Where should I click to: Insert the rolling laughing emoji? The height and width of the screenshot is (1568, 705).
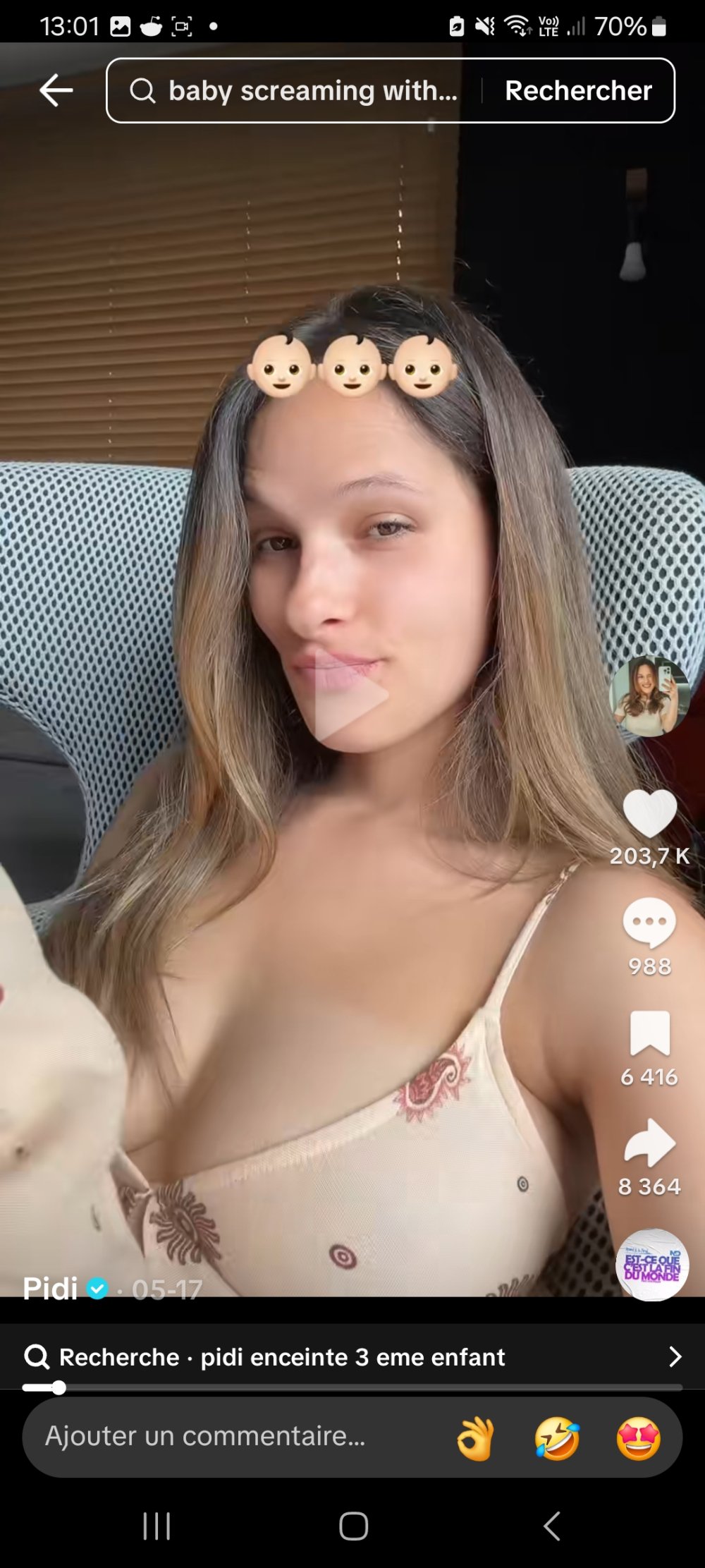tap(557, 1438)
